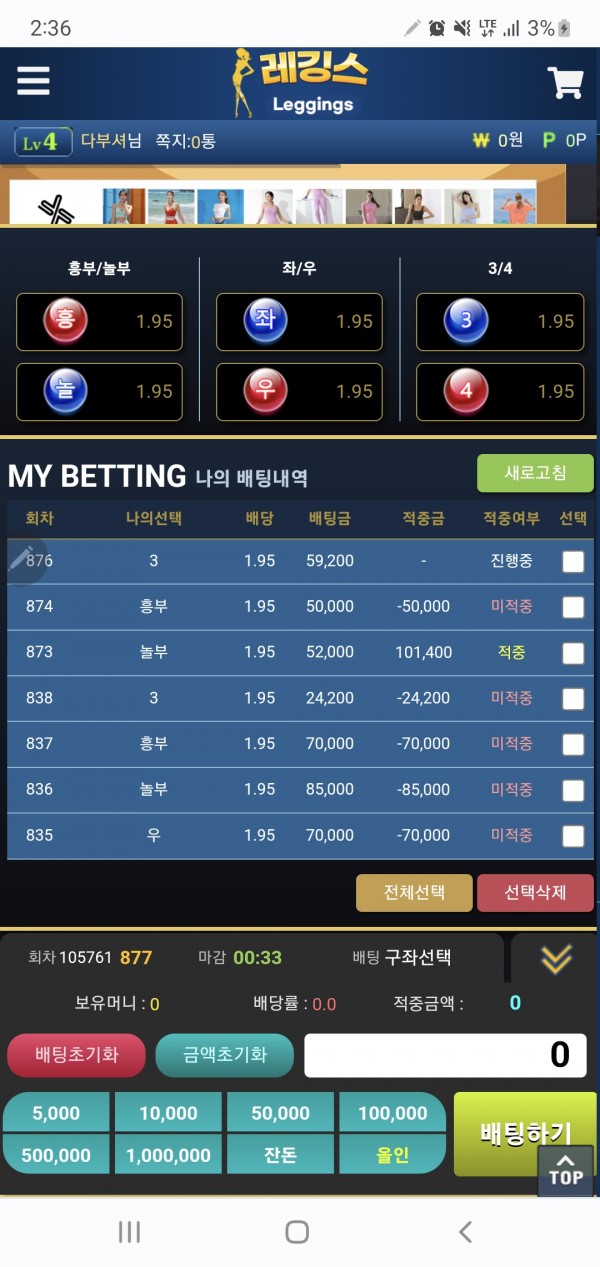Tap 올인 to go all in
The width and height of the screenshot is (600, 1267).
[x=392, y=1155]
